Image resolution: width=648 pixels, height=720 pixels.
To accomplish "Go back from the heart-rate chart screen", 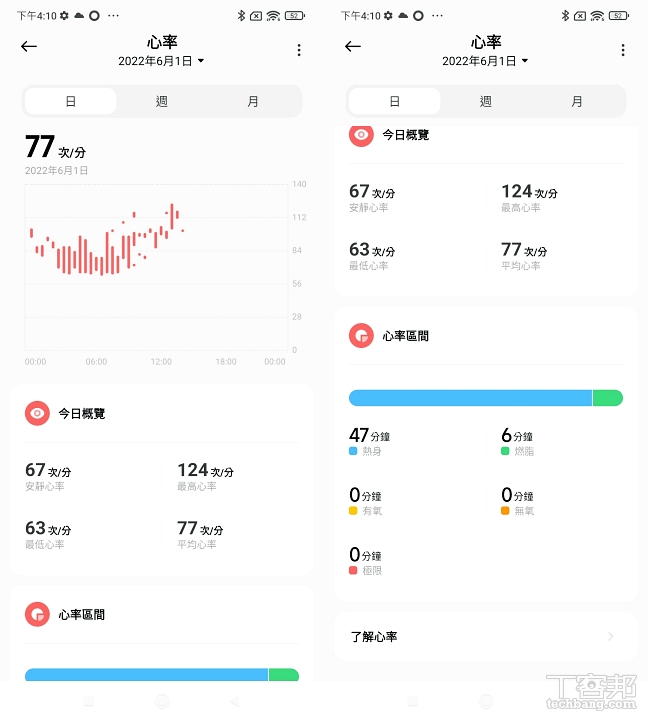I will point(29,47).
